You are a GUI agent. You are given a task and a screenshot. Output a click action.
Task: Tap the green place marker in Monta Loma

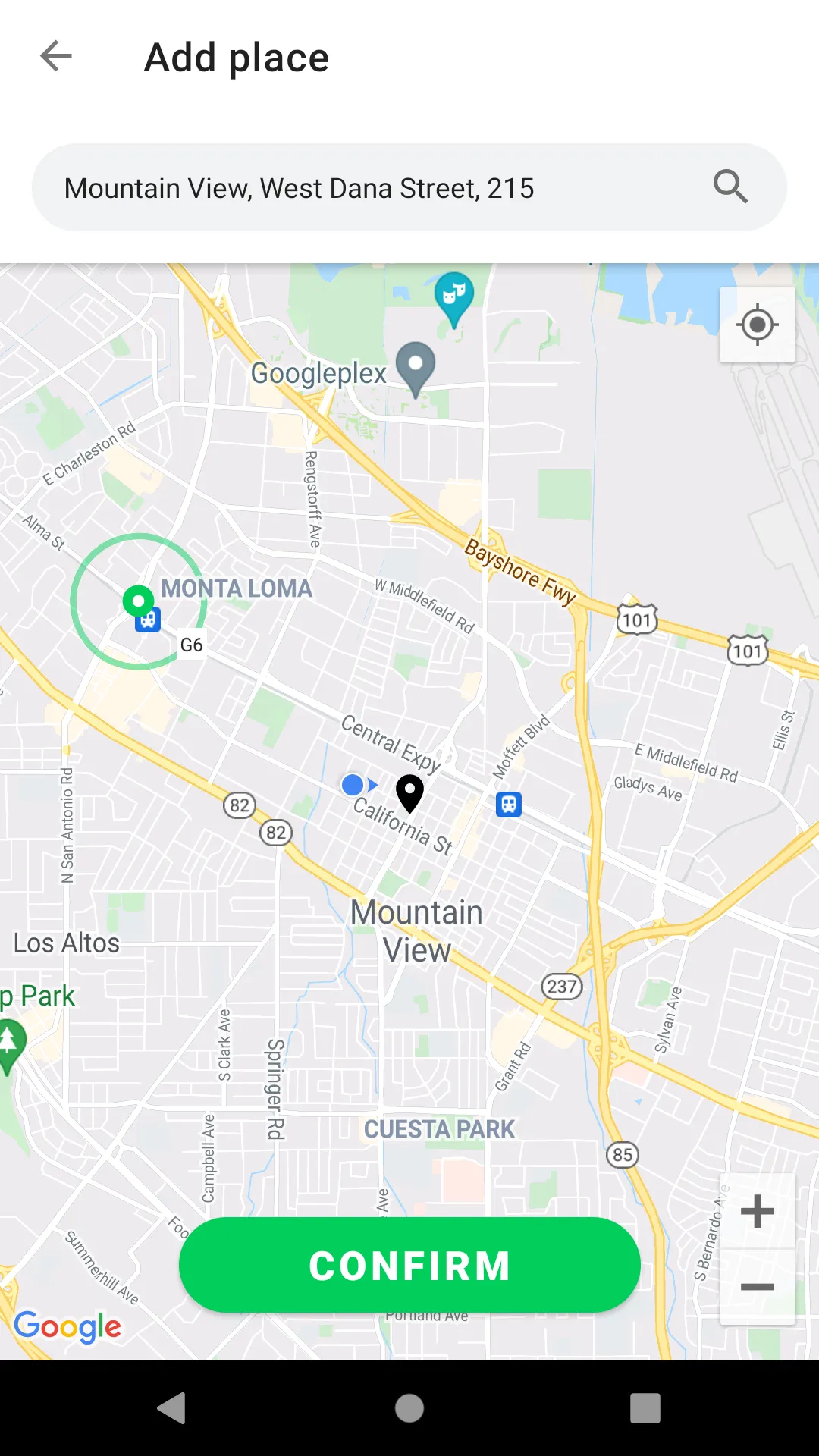tap(138, 601)
